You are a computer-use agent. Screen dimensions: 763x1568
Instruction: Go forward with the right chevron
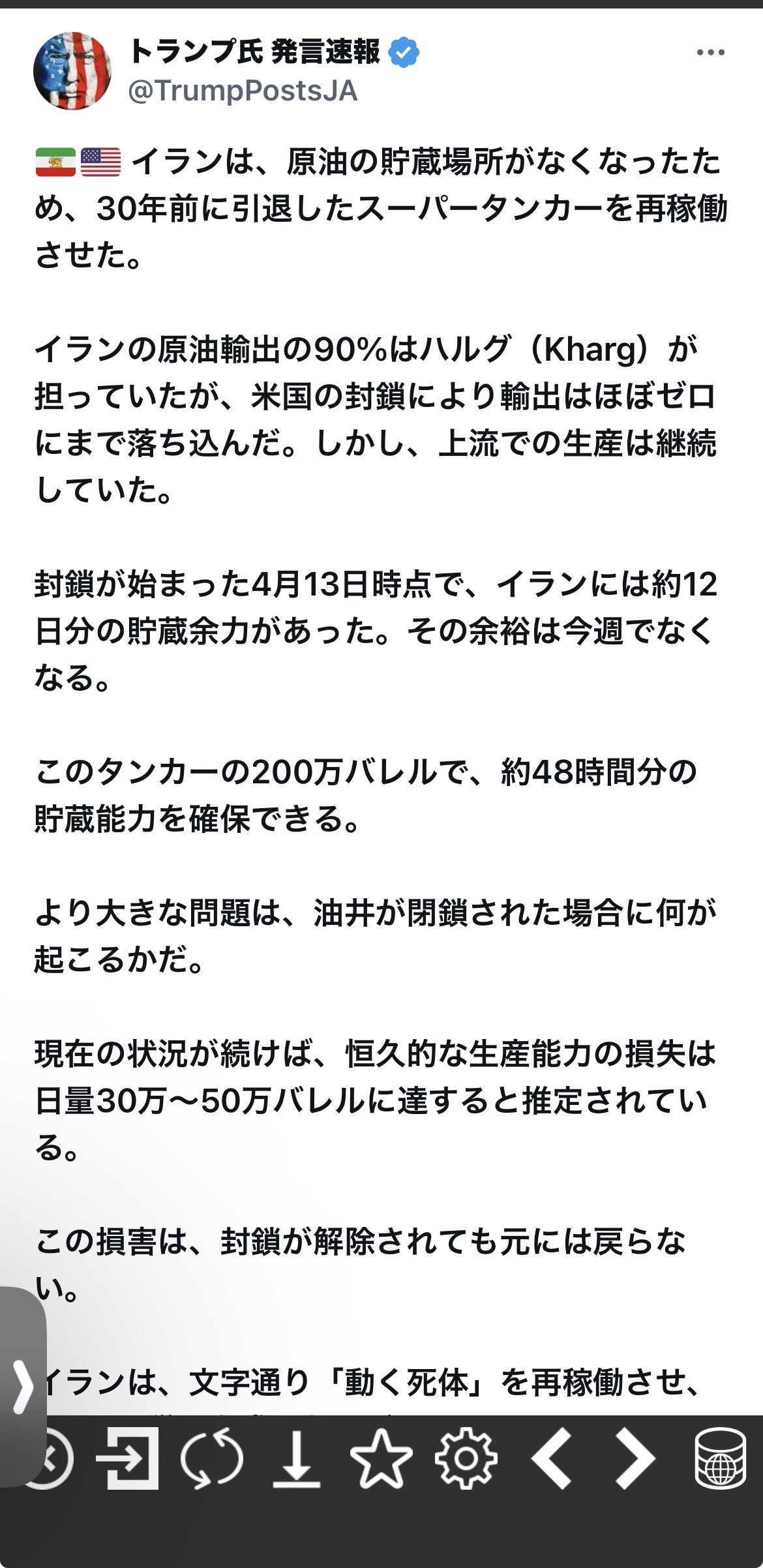(x=635, y=1458)
